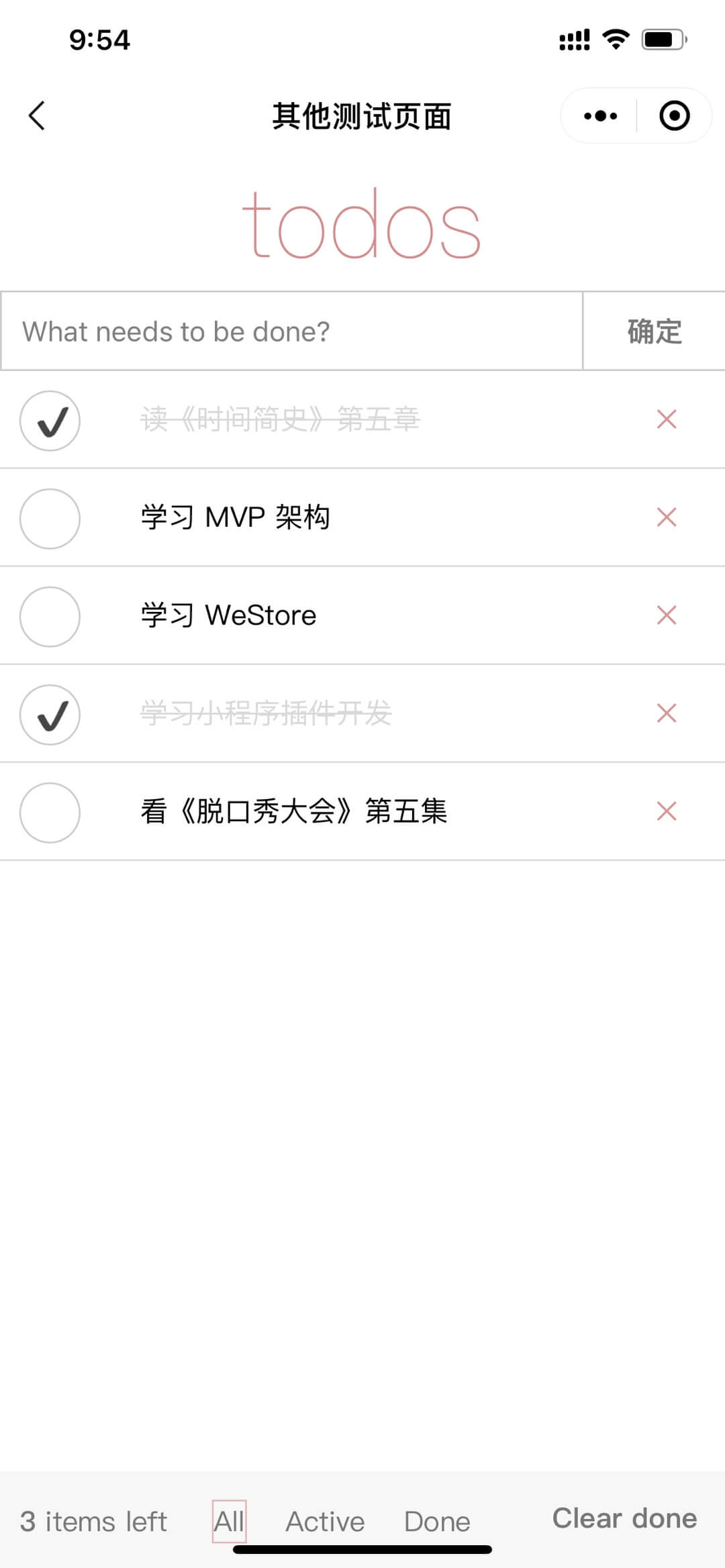Show only Done todos

(x=437, y=1521)
